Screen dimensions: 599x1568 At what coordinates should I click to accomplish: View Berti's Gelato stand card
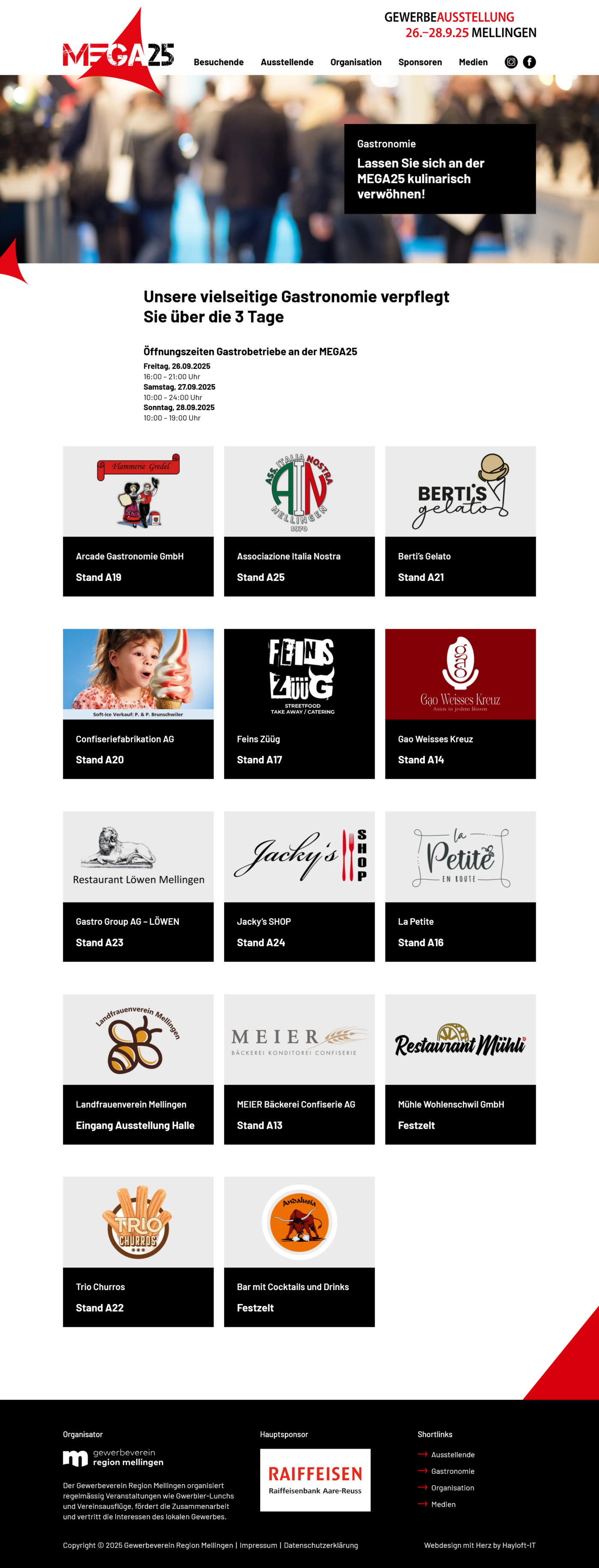(x=460, y=521)
